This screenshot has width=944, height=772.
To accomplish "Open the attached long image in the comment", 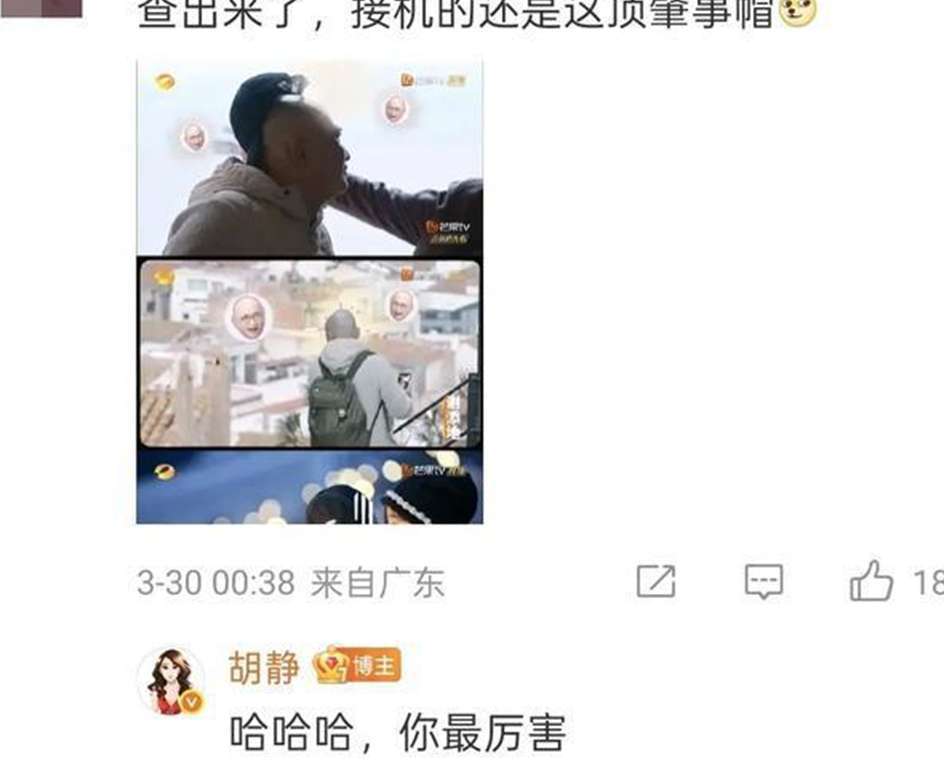I will [x=309, y=292].
